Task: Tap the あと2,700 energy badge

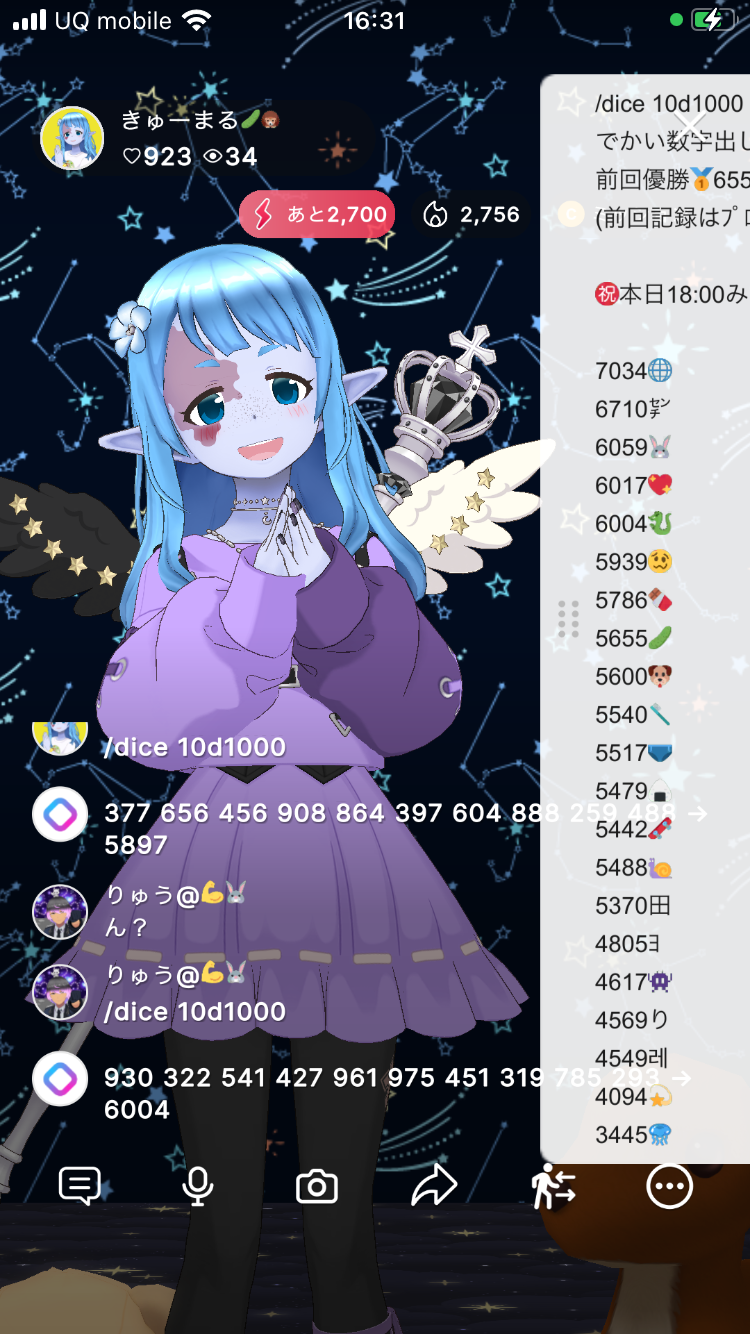Action: click(x=317, y=214)
